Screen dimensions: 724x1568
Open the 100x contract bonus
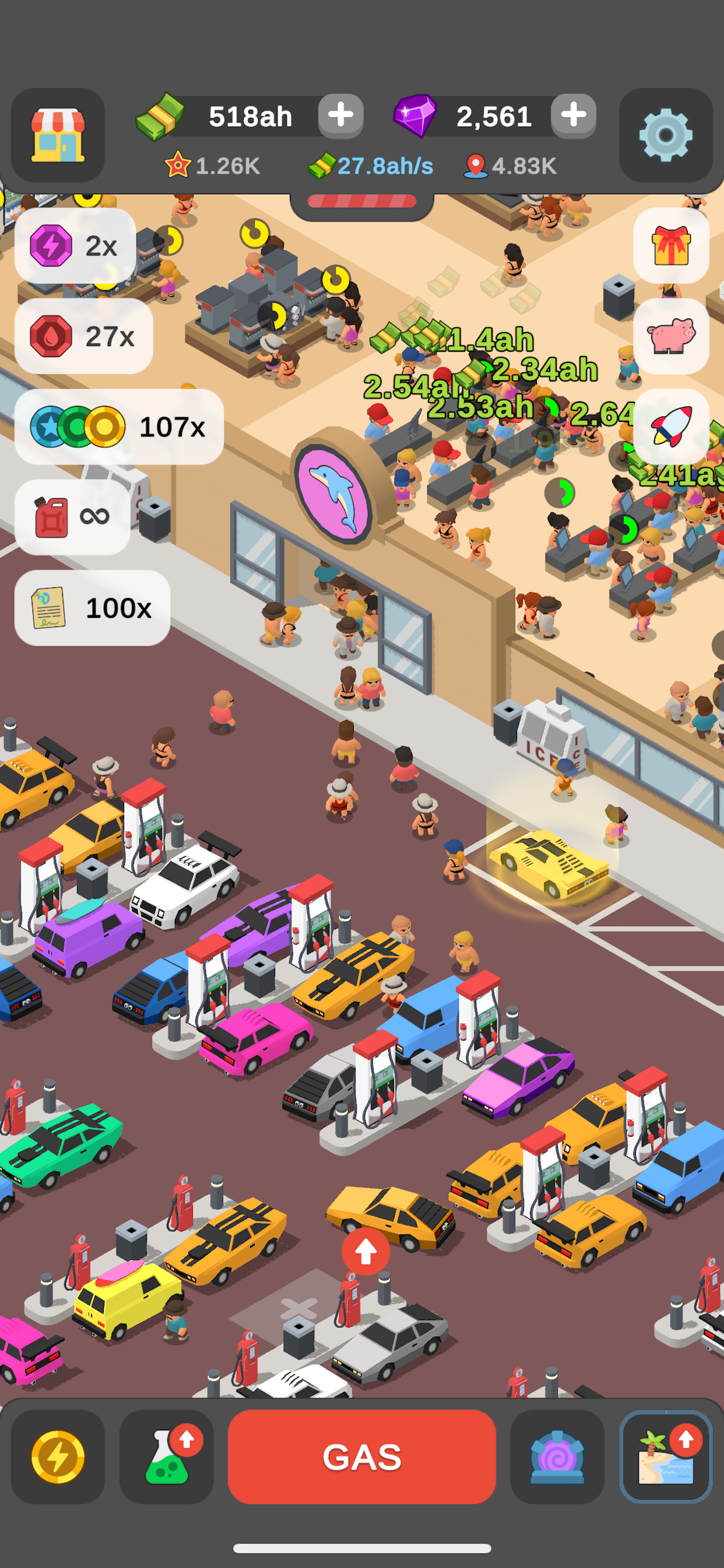click(92, 606)
